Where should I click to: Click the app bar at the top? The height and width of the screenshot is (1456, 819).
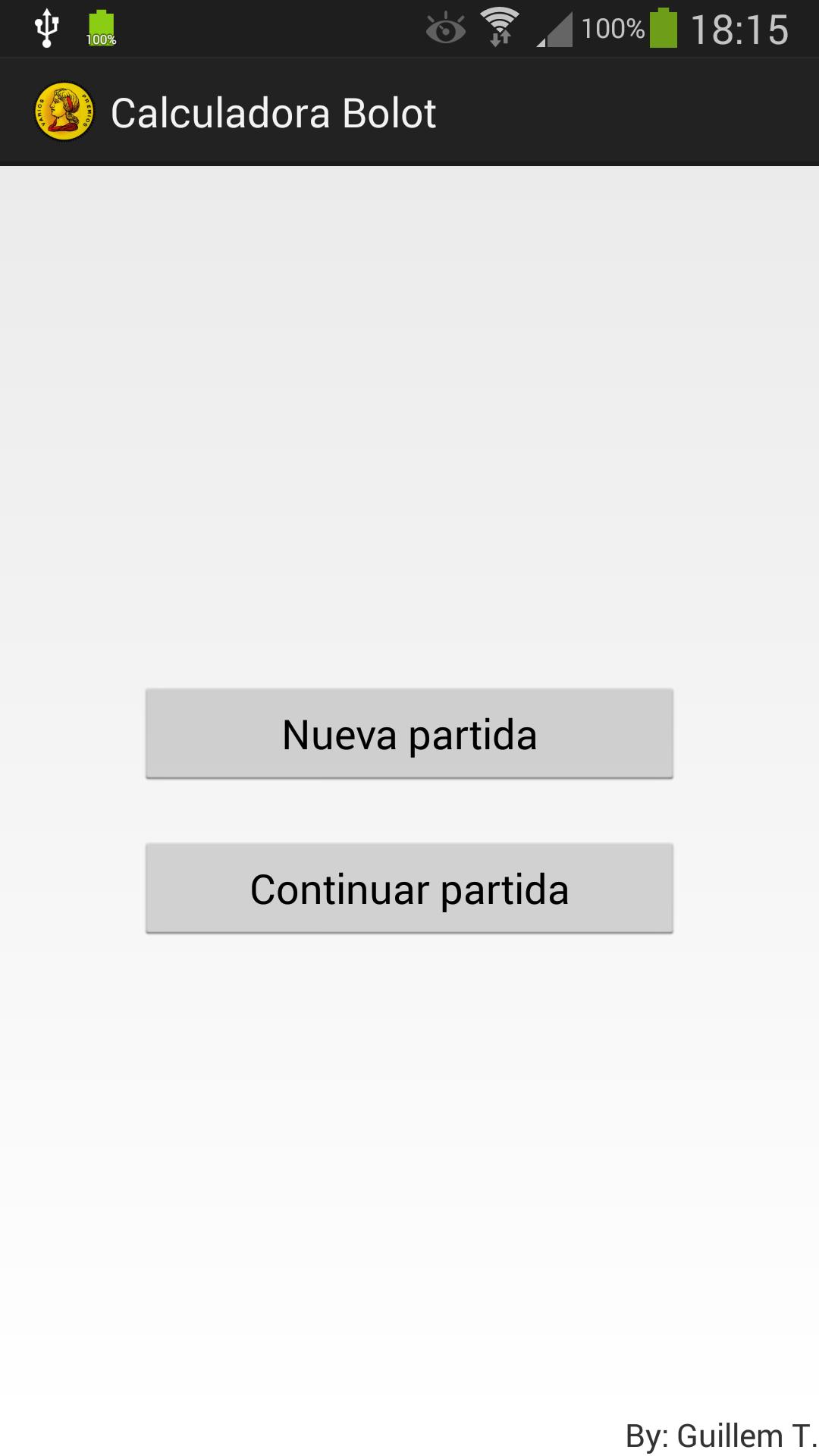pos(409,111)
